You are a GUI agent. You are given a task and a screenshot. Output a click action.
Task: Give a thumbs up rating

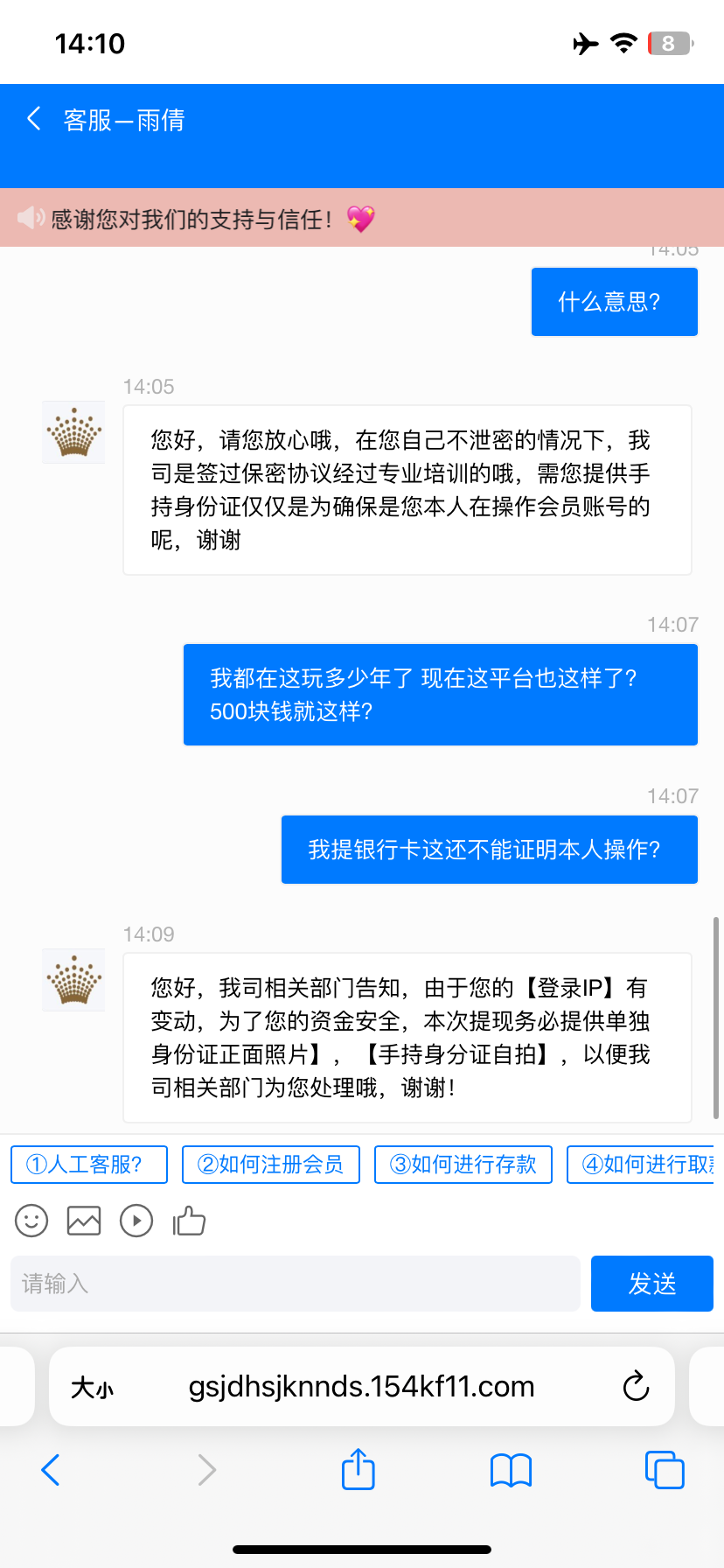tap(190, 1220)
